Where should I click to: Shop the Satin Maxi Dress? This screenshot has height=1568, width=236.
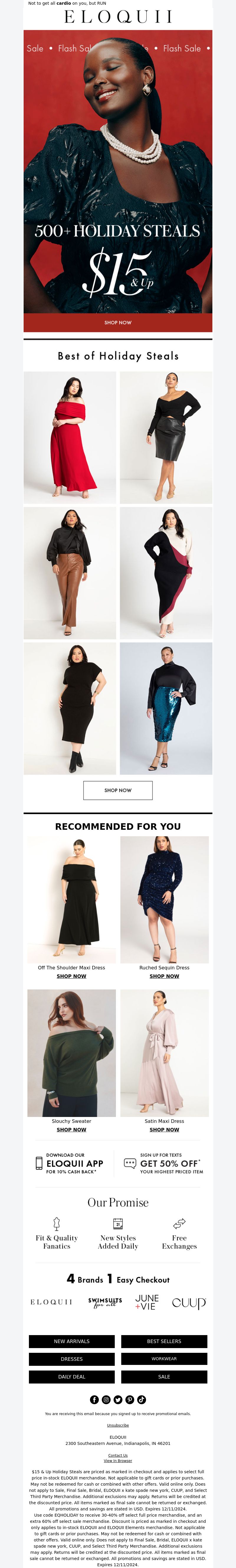164,1129
